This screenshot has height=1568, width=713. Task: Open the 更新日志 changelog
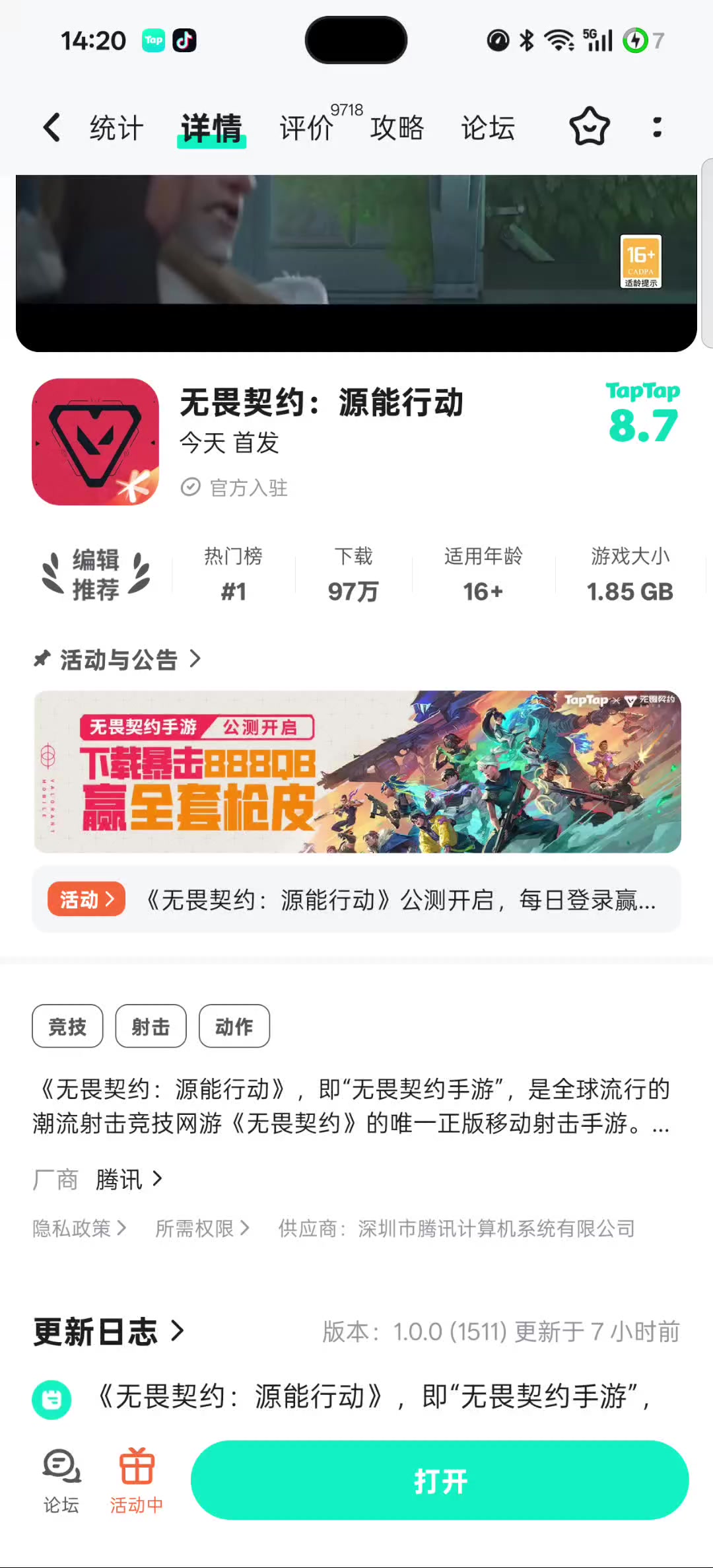(109, 1332)
